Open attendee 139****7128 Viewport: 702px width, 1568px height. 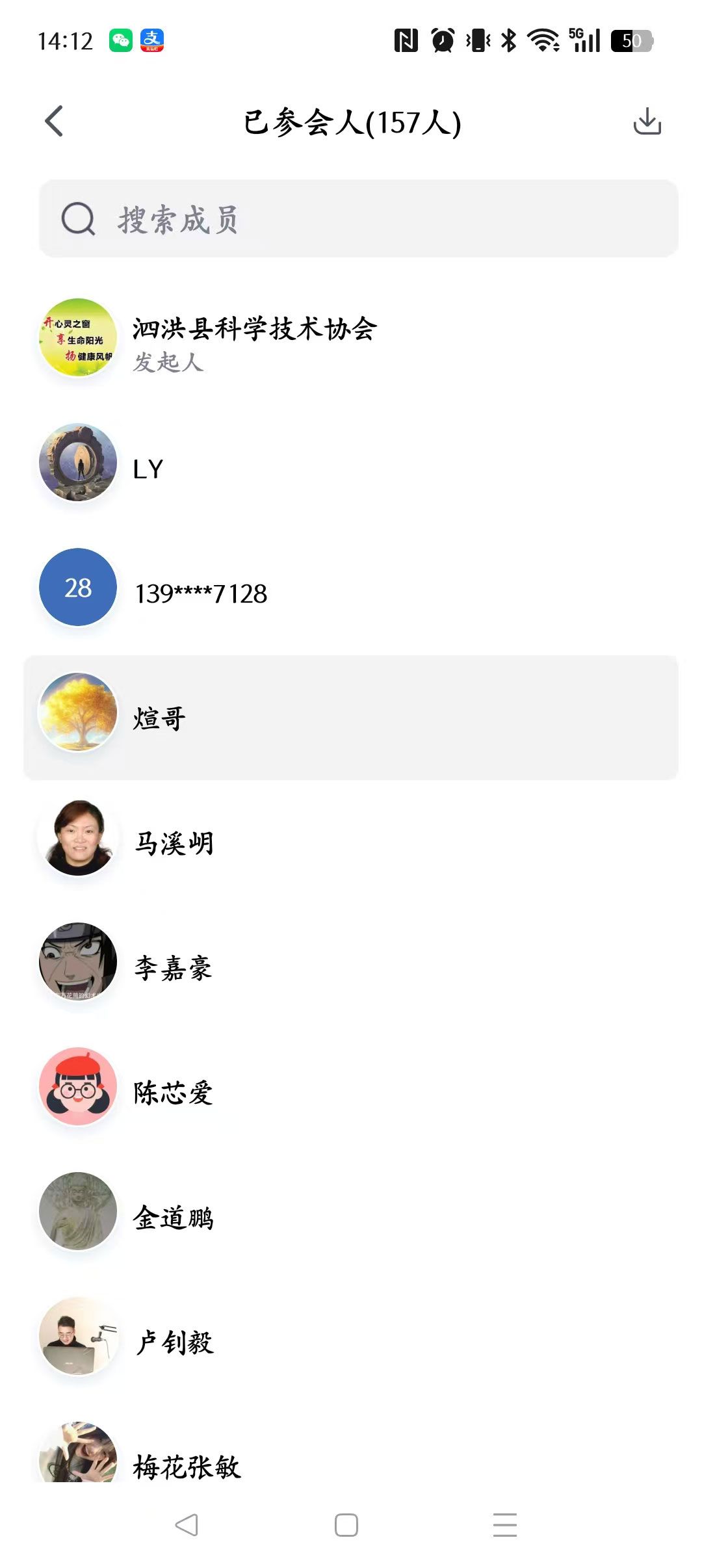coord(200,593)
